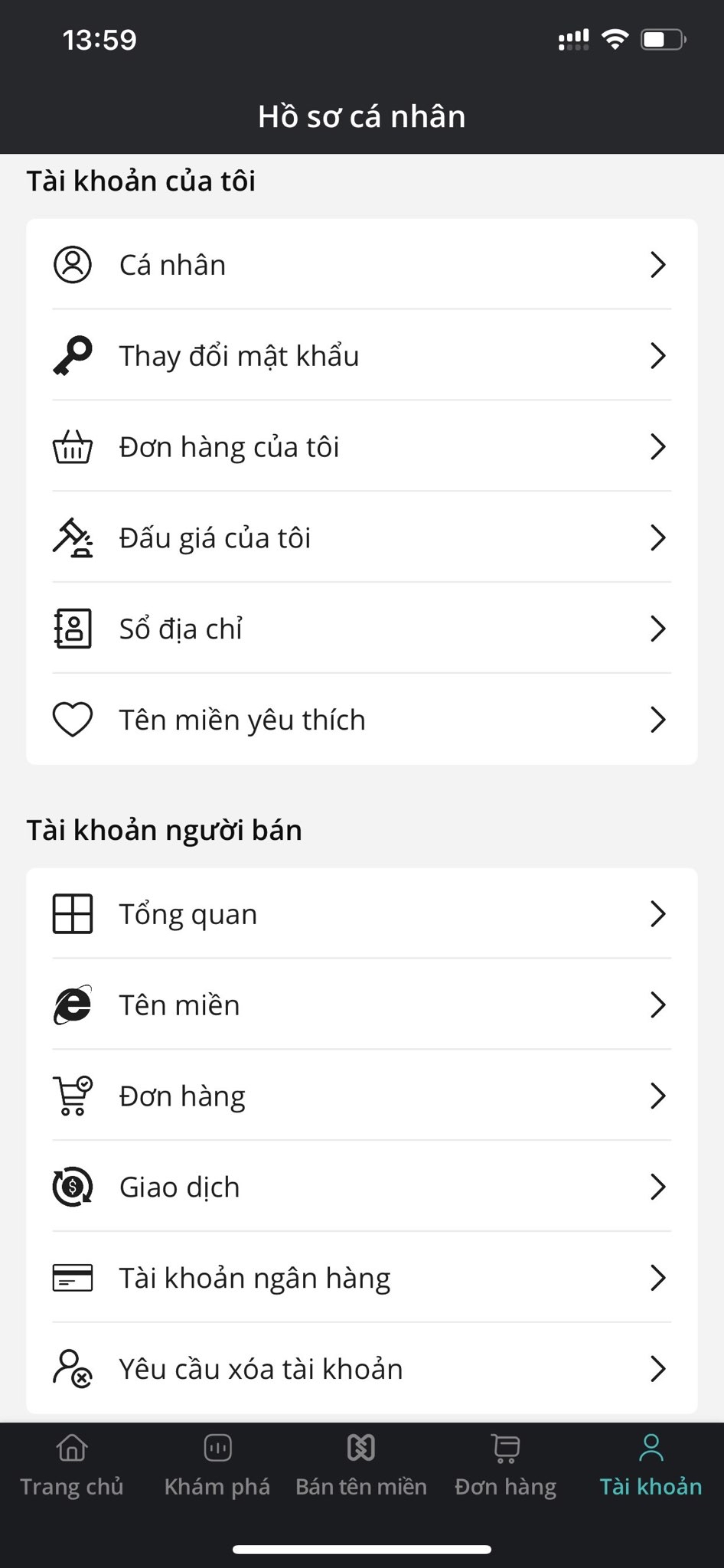Image resolution: width=724 pixels, height=1568 pixels.
Task: Go to the Đơn hàng bottom tab
Action: pyautogui.click(x=506, y=1465)
